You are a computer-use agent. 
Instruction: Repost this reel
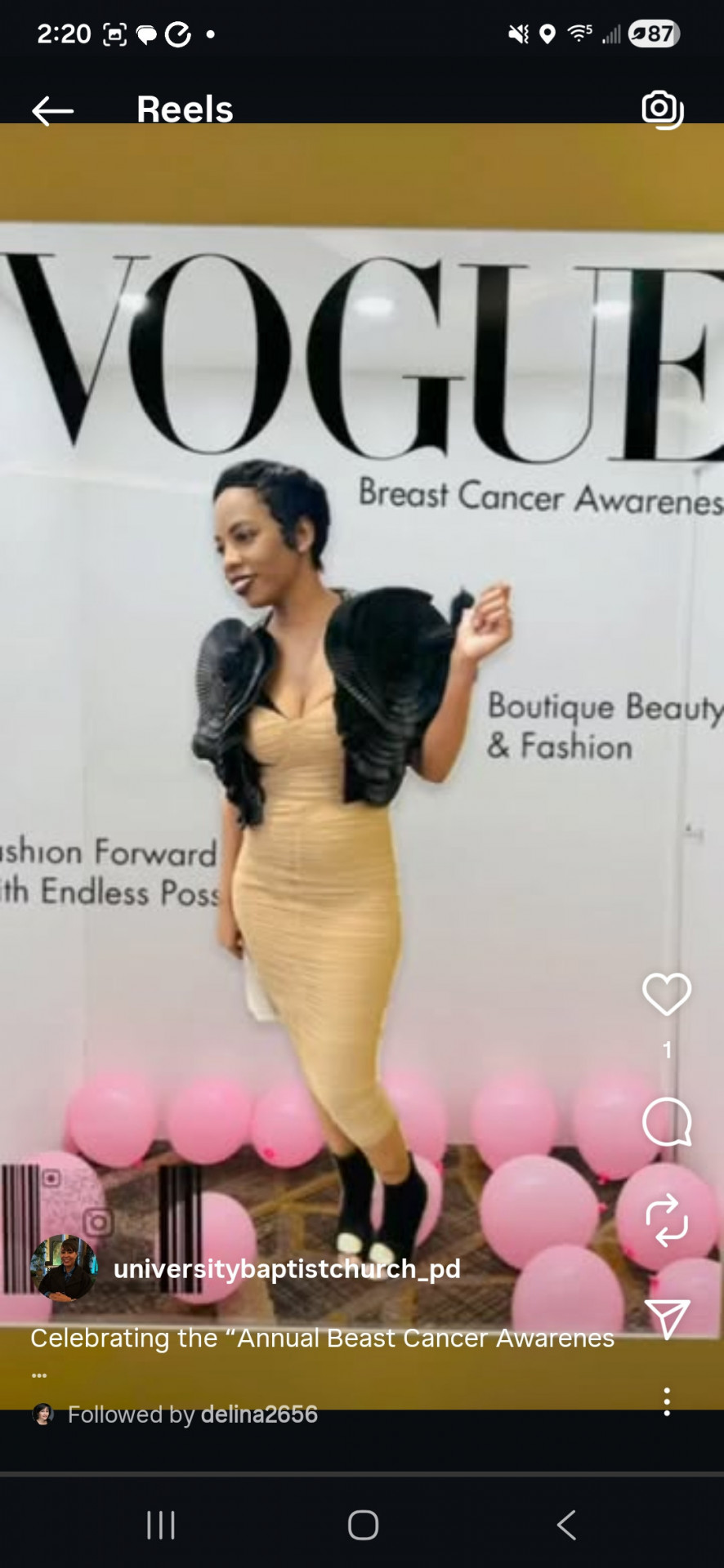tap(667, 1220)
